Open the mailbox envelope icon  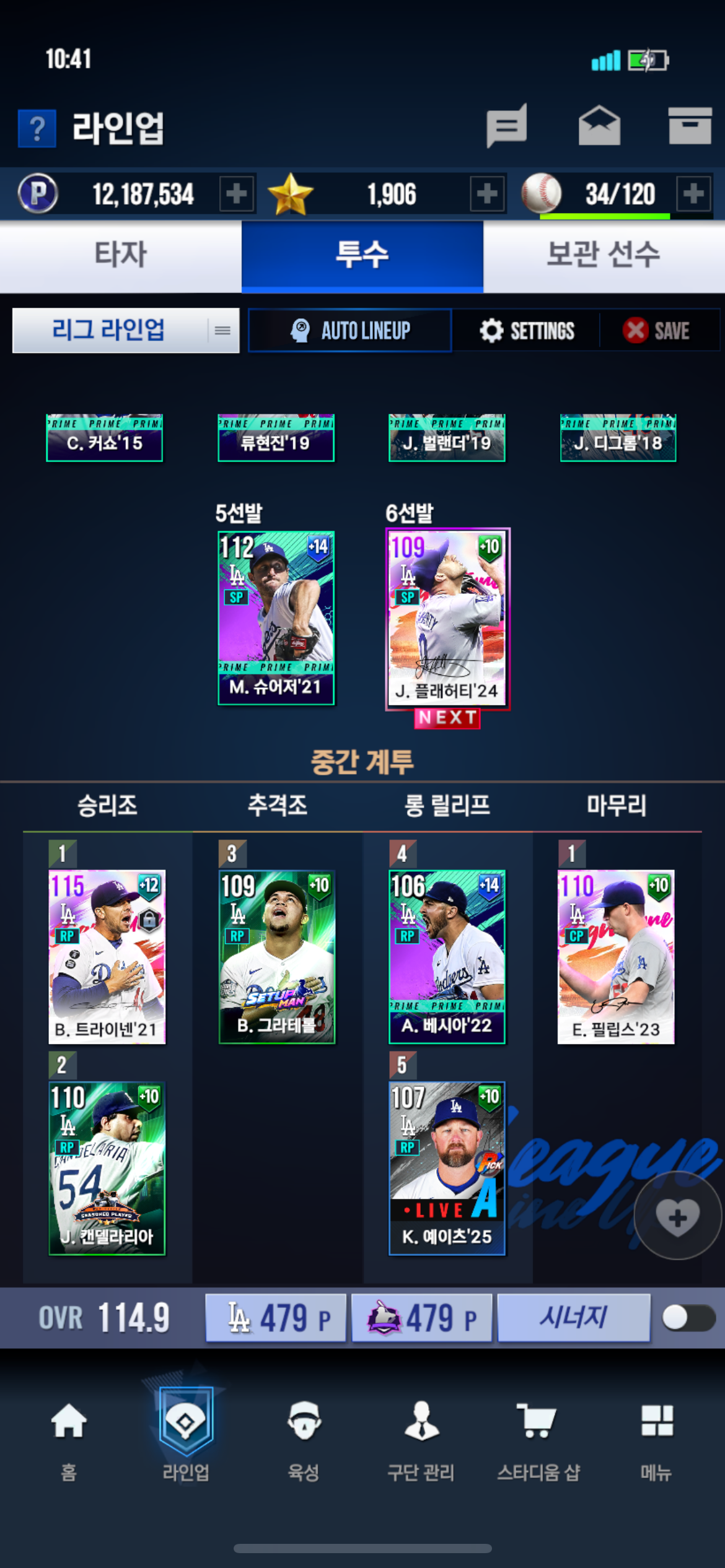[599, 126]
